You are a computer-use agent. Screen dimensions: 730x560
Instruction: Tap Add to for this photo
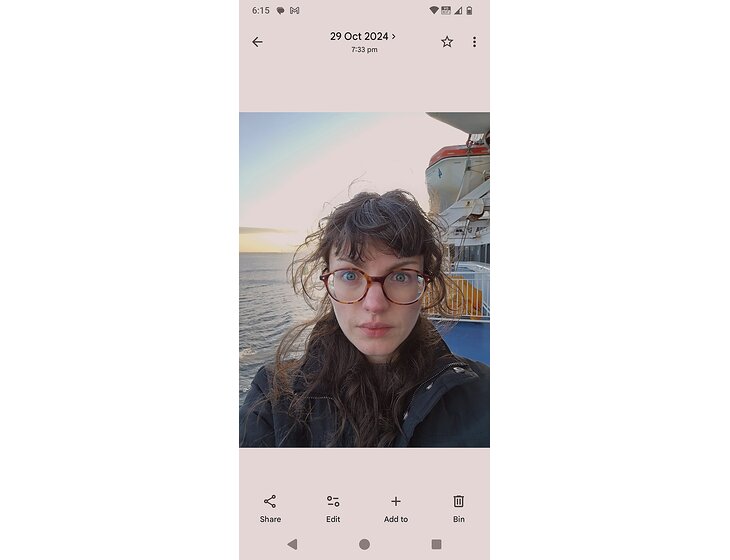tap(396, 507)
